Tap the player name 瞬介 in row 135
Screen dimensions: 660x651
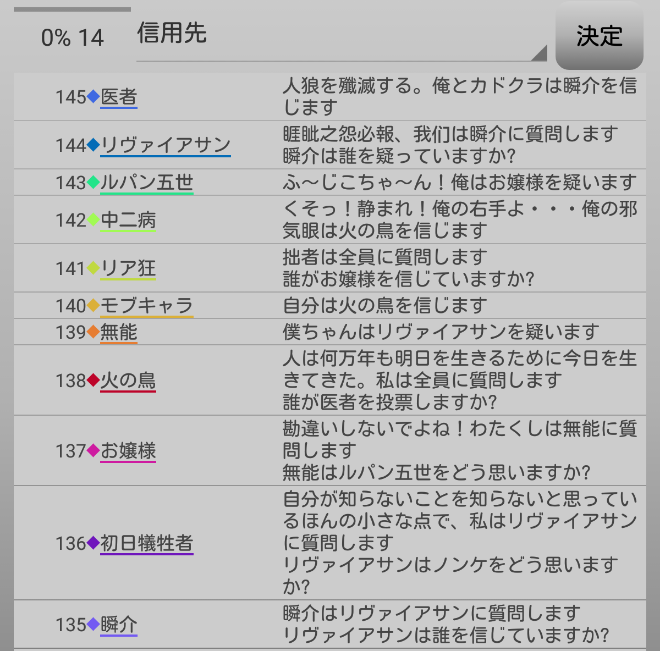click(x=119, y=625)
